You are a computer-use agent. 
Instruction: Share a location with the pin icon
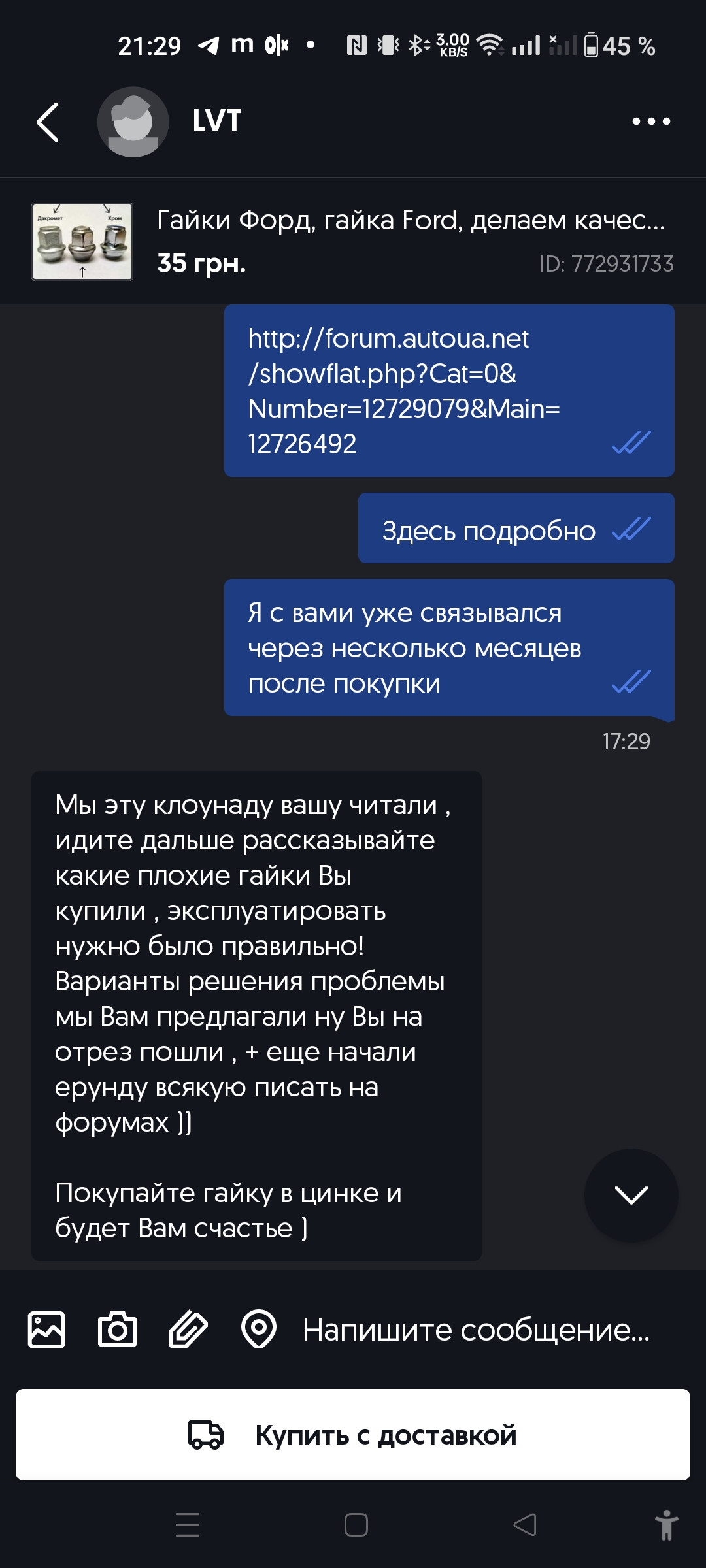(x=259, y=1330)
